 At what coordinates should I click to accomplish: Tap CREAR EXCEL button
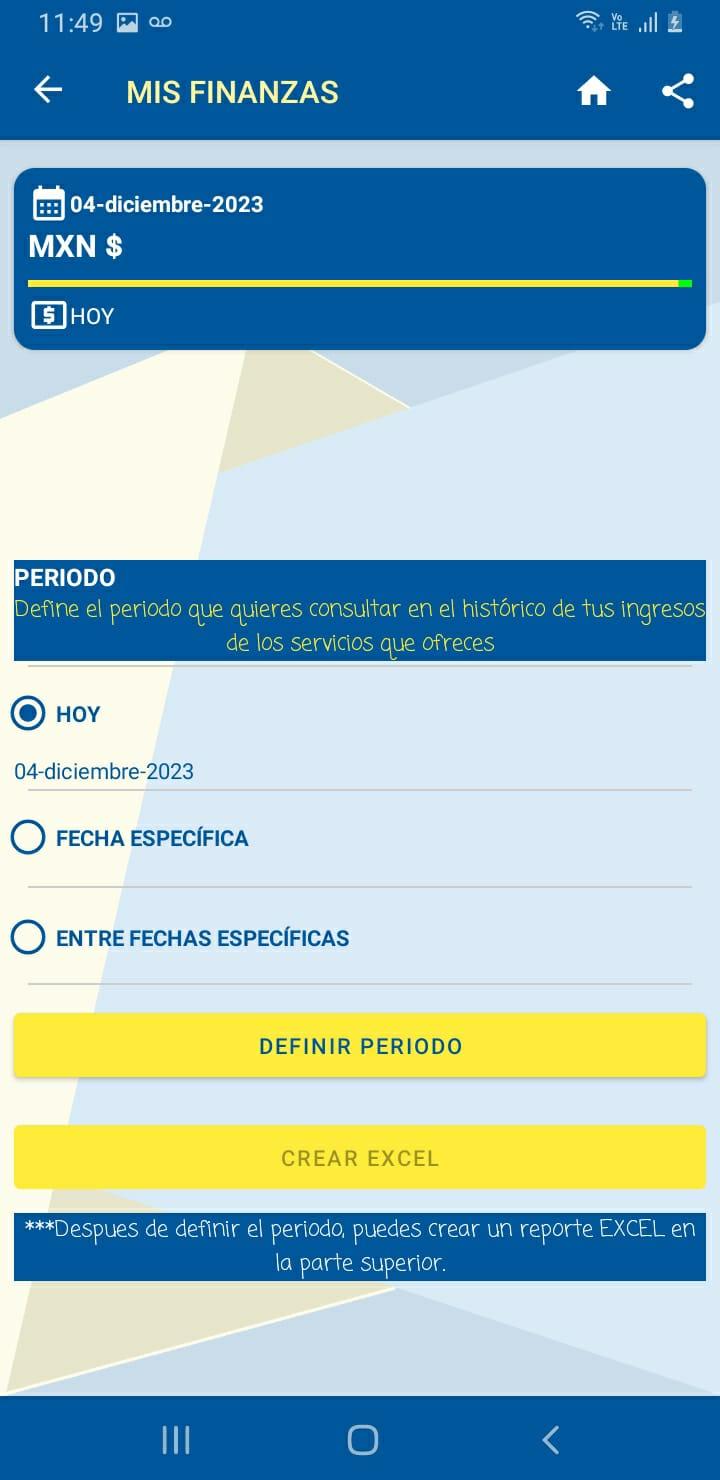360,1158
